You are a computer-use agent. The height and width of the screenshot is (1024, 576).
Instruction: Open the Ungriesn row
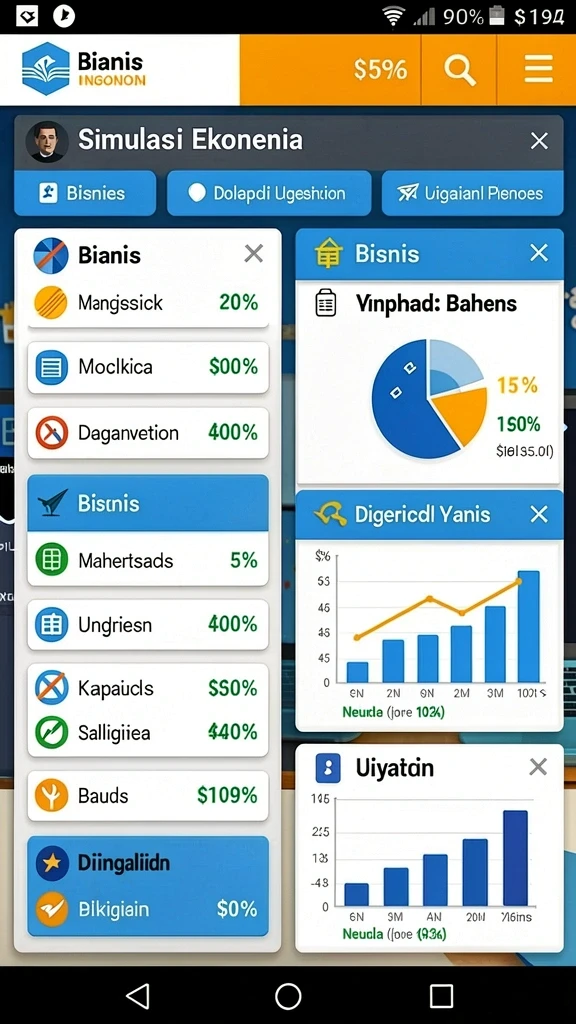[148, 624]
